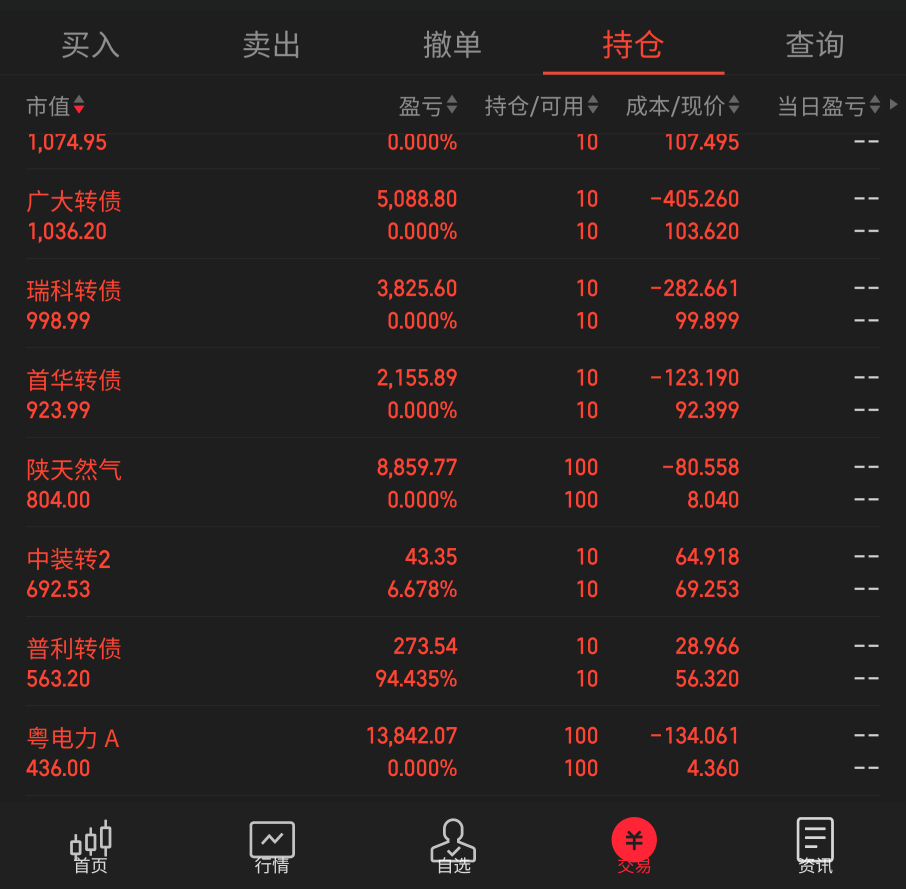The width and height of the screenshot is (906, 889).
Task: Switch to the 买入 tab
Action: (x=90, y=44)
